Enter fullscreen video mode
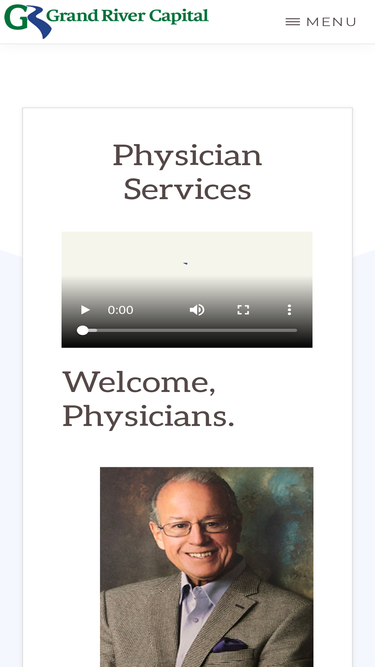Screen dimensions: 375x667 (243, 310)
